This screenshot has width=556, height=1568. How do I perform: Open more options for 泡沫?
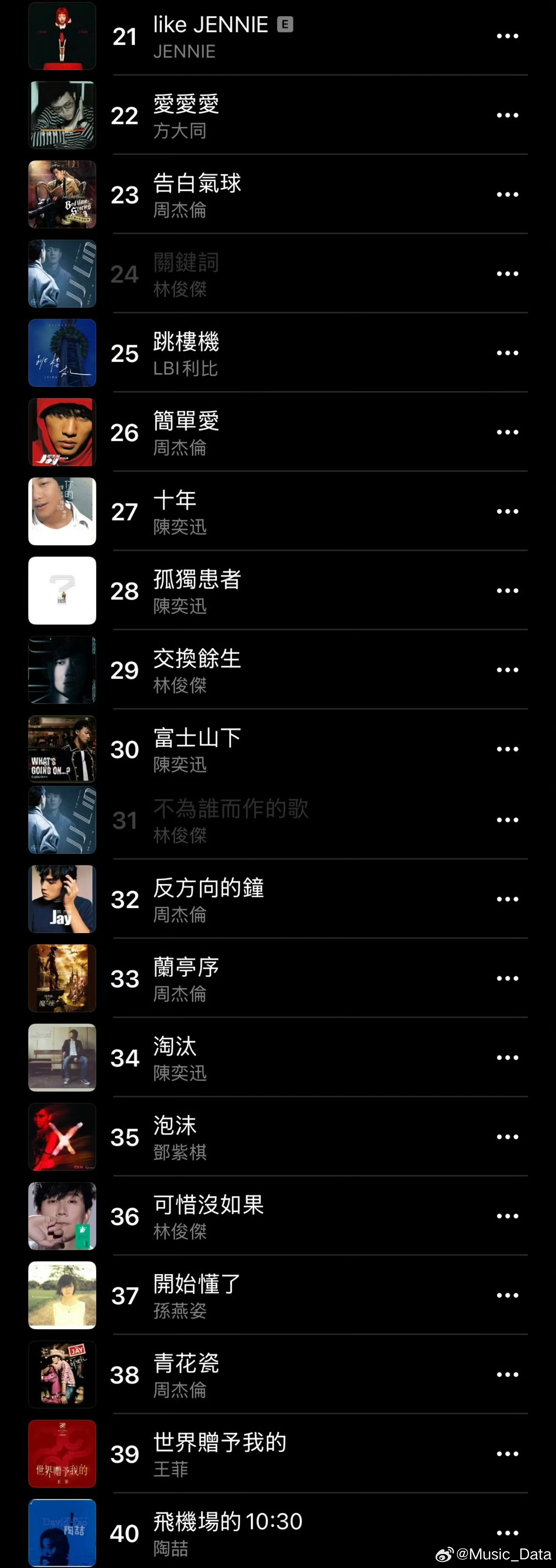[x=508, y=1136]
